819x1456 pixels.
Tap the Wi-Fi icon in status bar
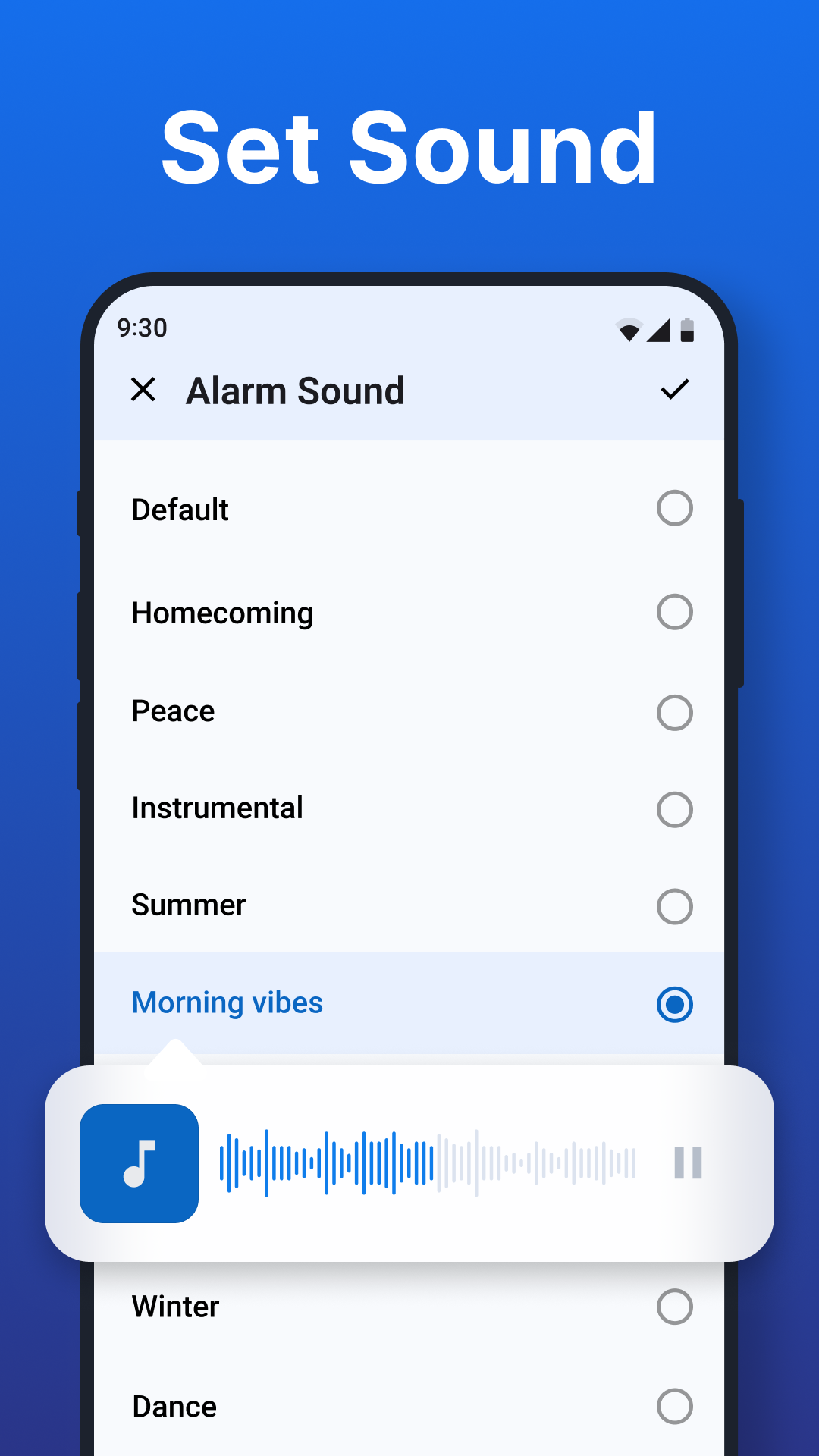tap(629, 329)
